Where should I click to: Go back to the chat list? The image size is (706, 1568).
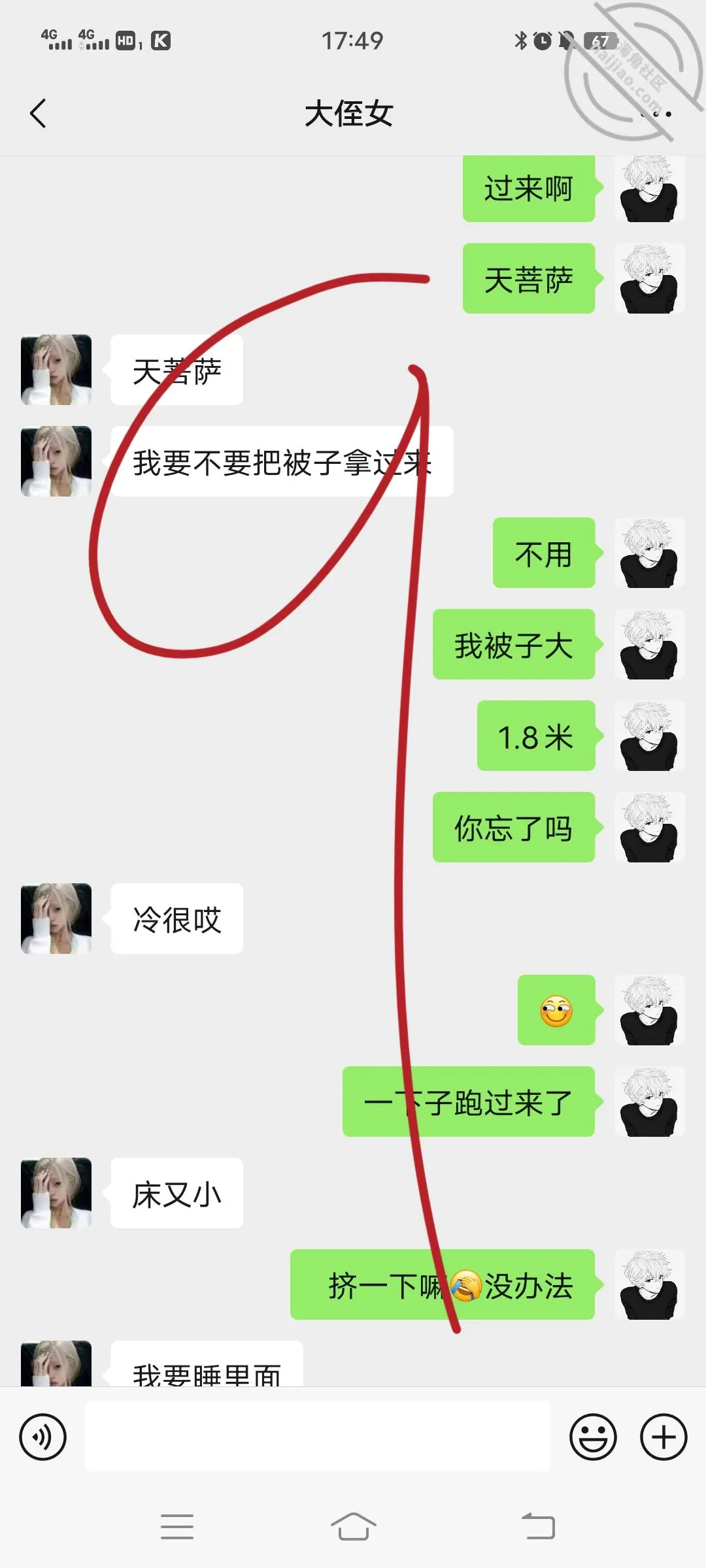(x=38, y=114)
